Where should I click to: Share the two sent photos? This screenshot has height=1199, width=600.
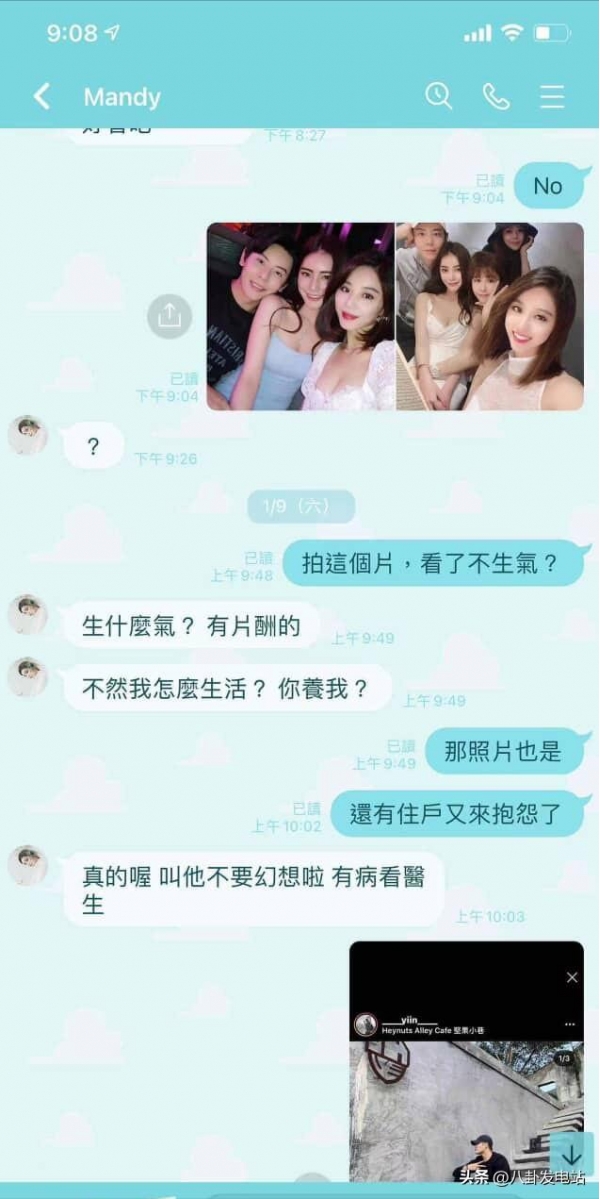tap(170, 317)
